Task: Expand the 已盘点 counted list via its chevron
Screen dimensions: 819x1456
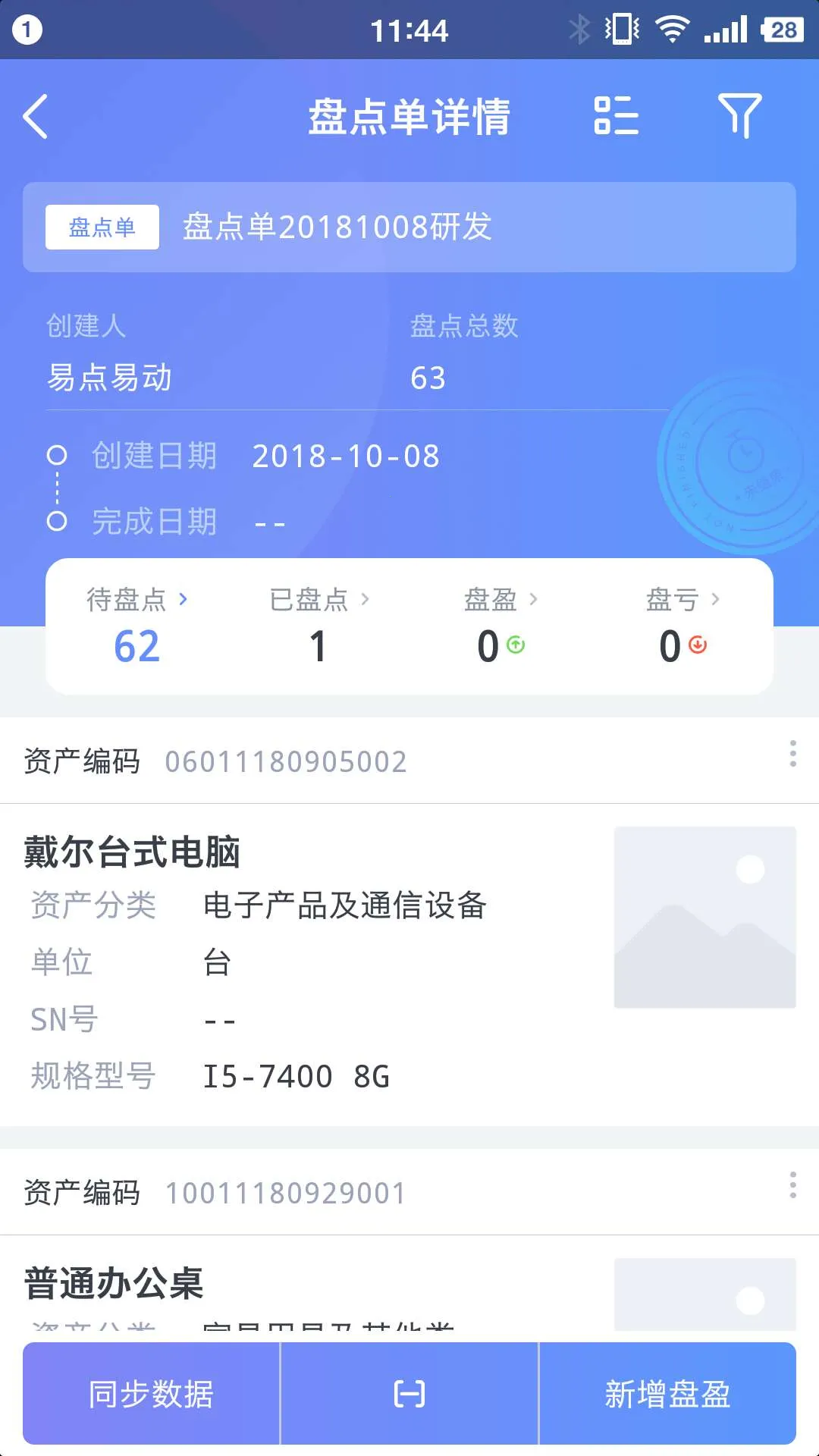Action: point(369,599)
